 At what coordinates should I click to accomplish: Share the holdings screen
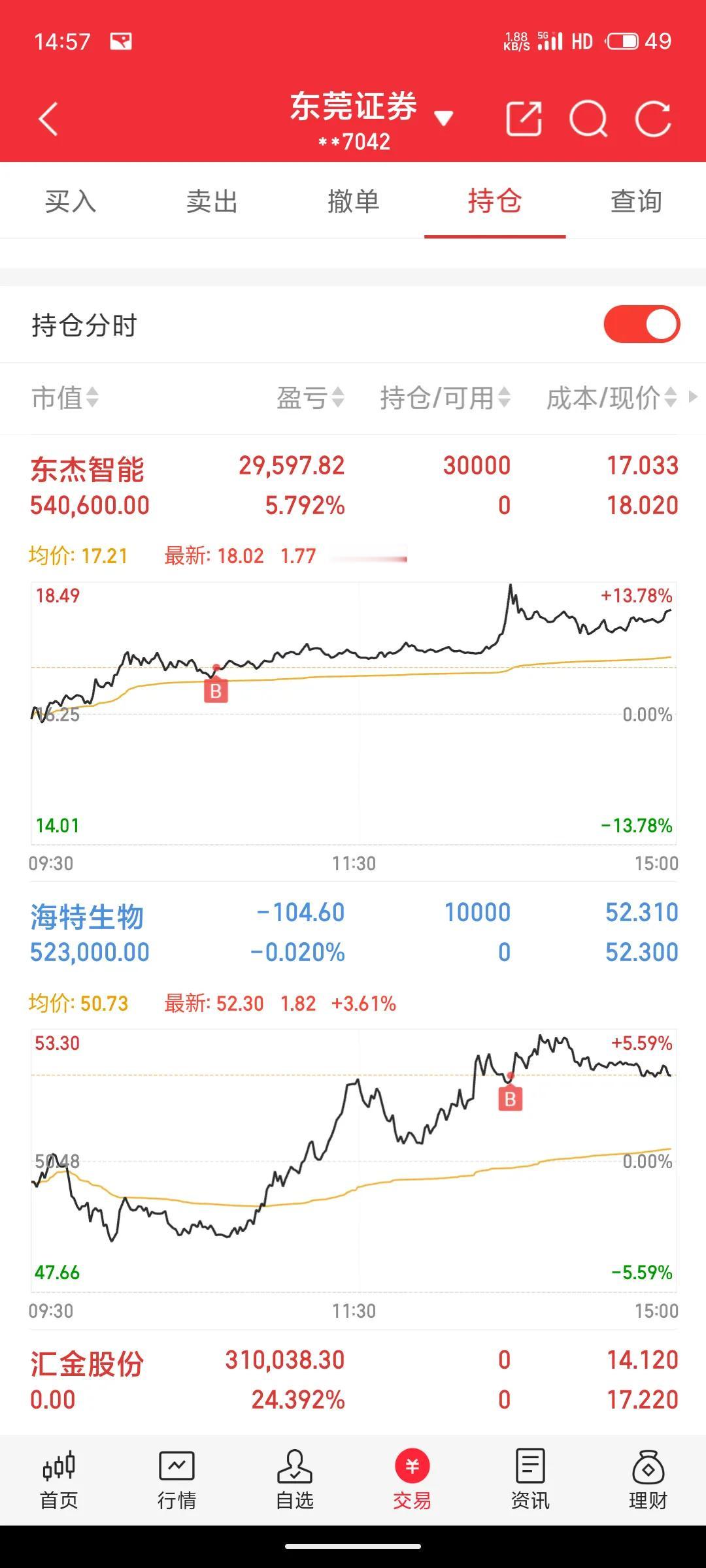pos(524,119)
